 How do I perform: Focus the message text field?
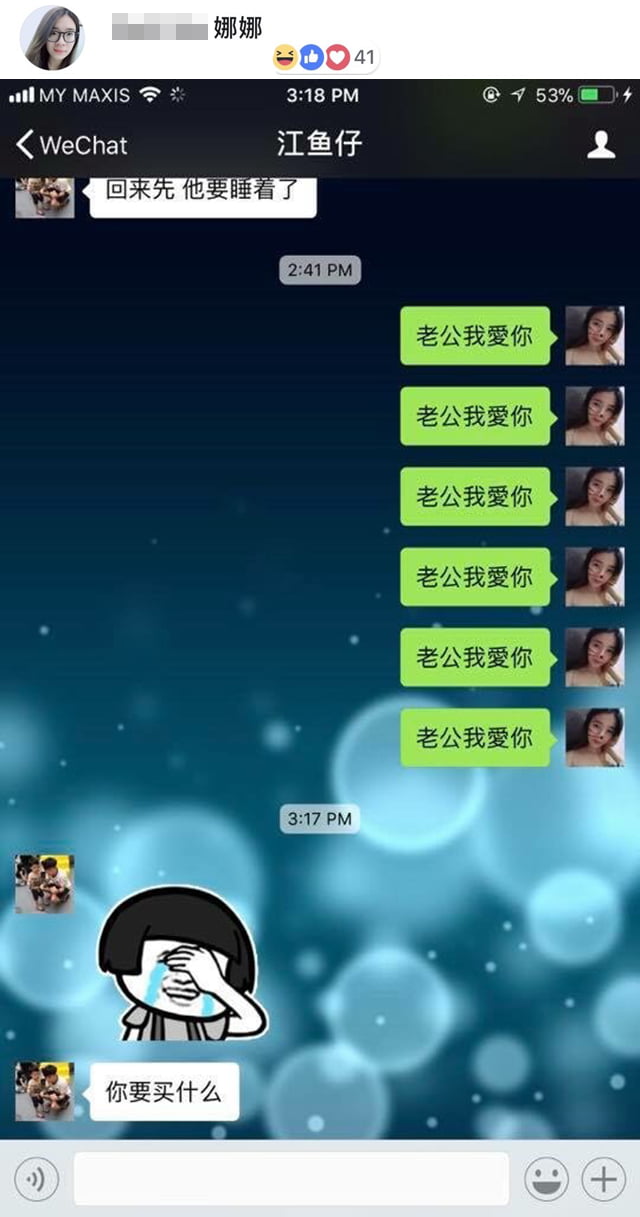point(291,1179)
